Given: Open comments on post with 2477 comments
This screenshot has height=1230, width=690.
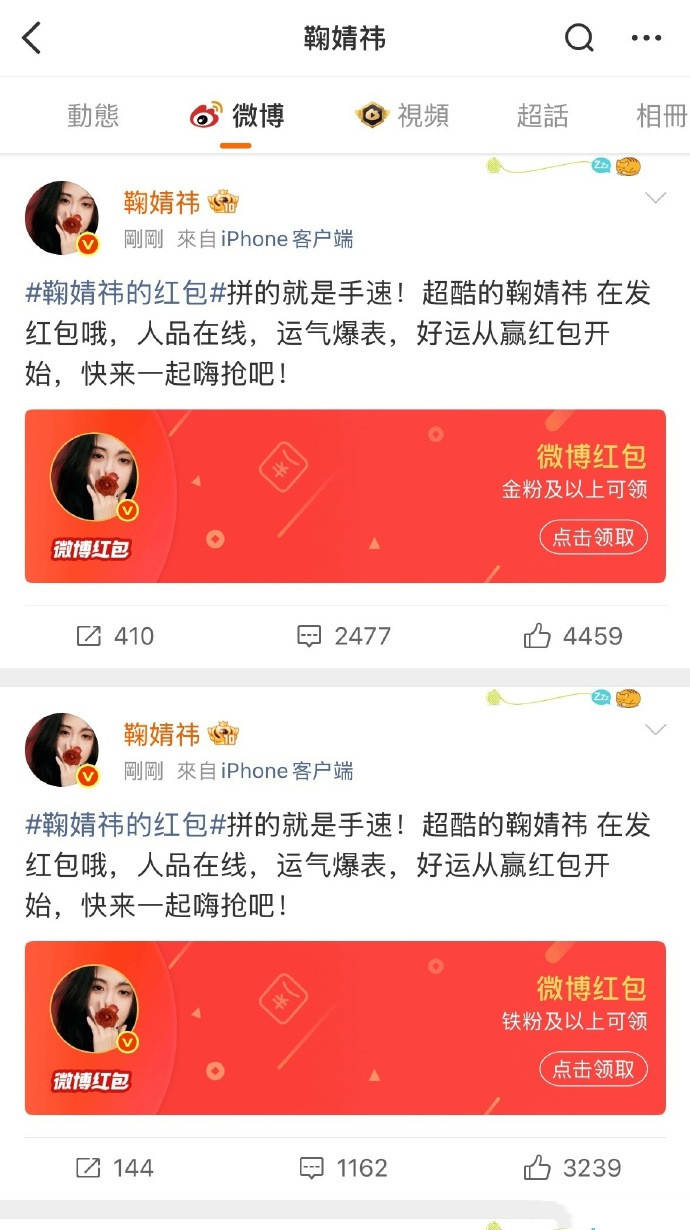Looking at the screenshot, I should coord(344,636).
